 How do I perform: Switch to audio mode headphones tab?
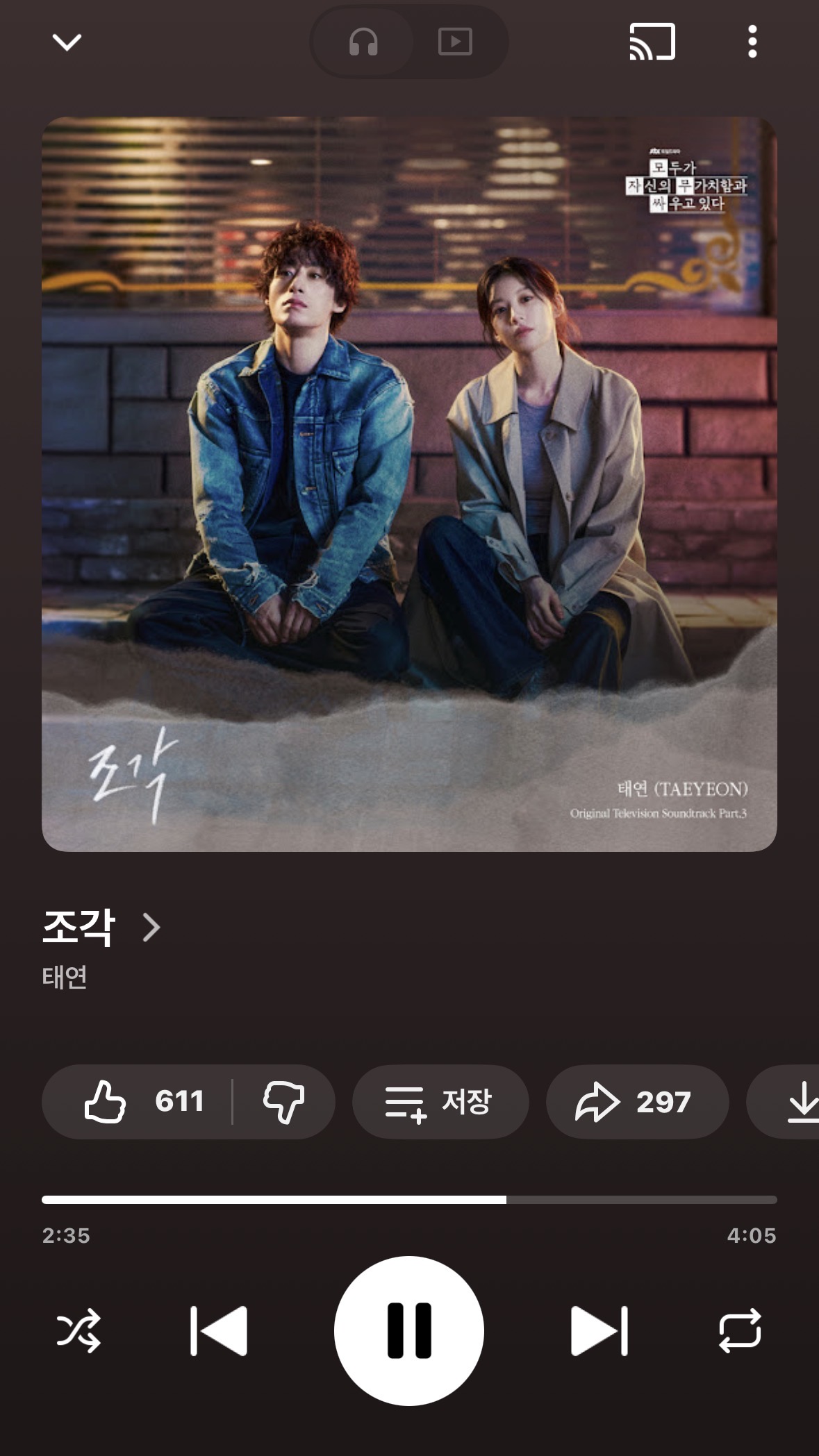pos(363,42)
